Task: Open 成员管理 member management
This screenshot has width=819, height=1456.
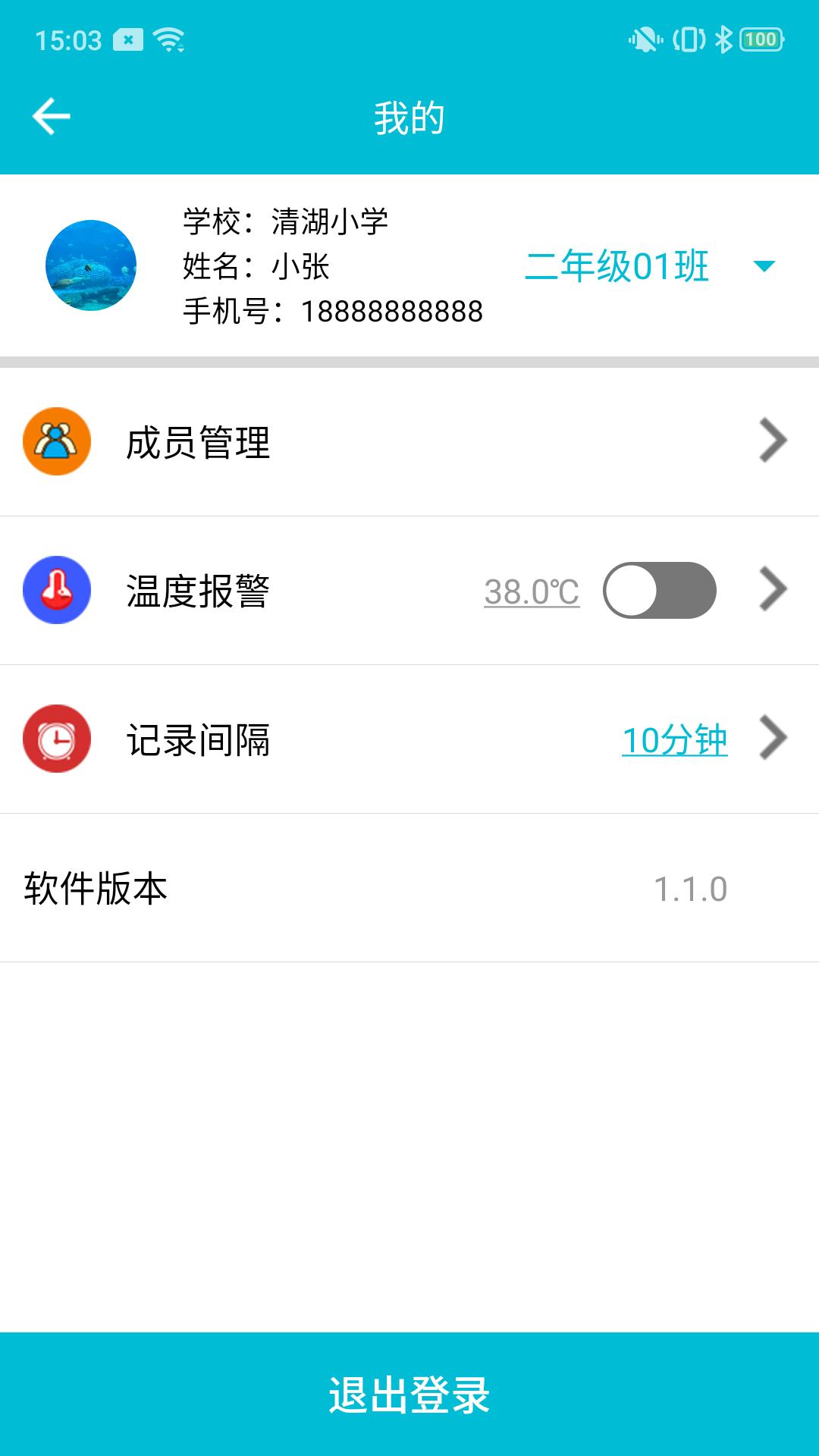Action: tap(409, 441)
